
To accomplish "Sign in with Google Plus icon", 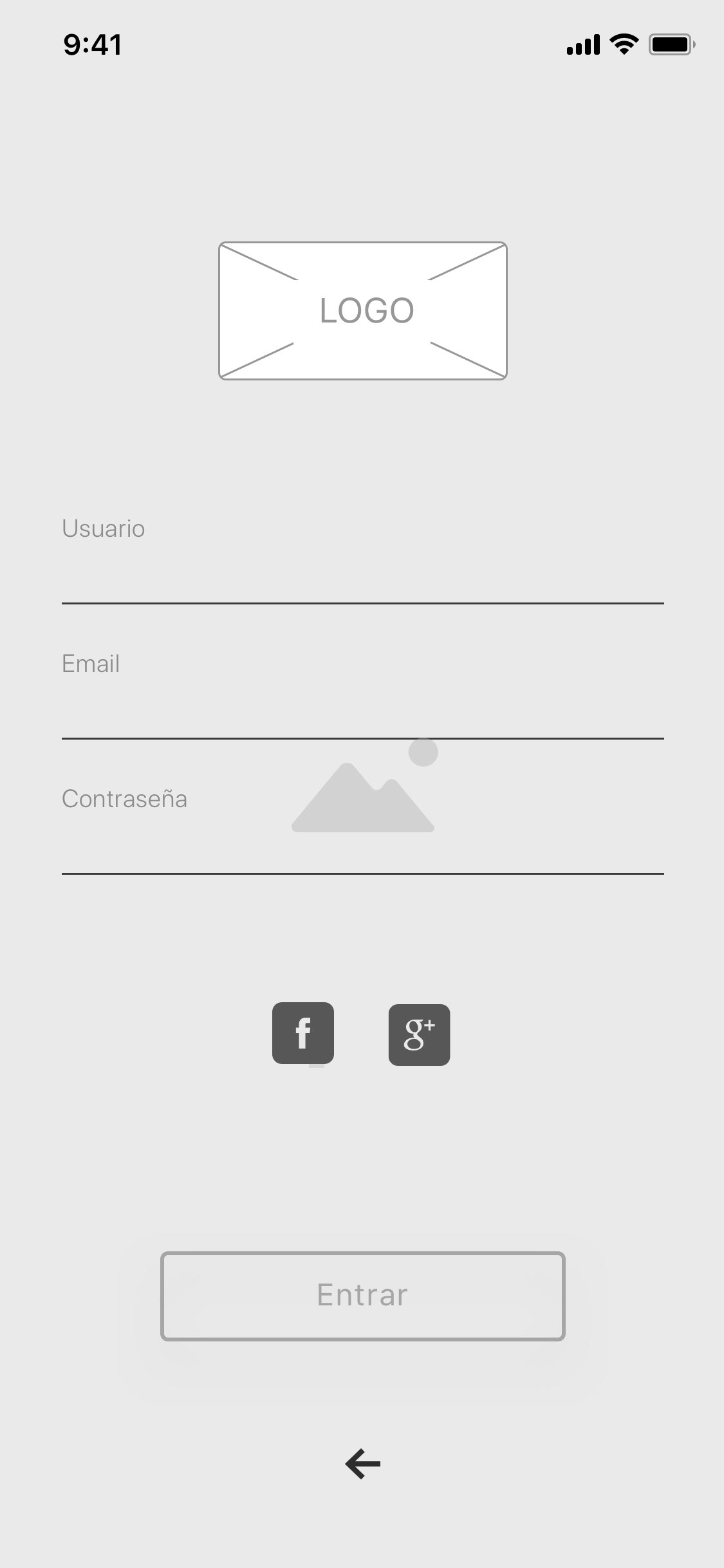I will point(419,1034).
